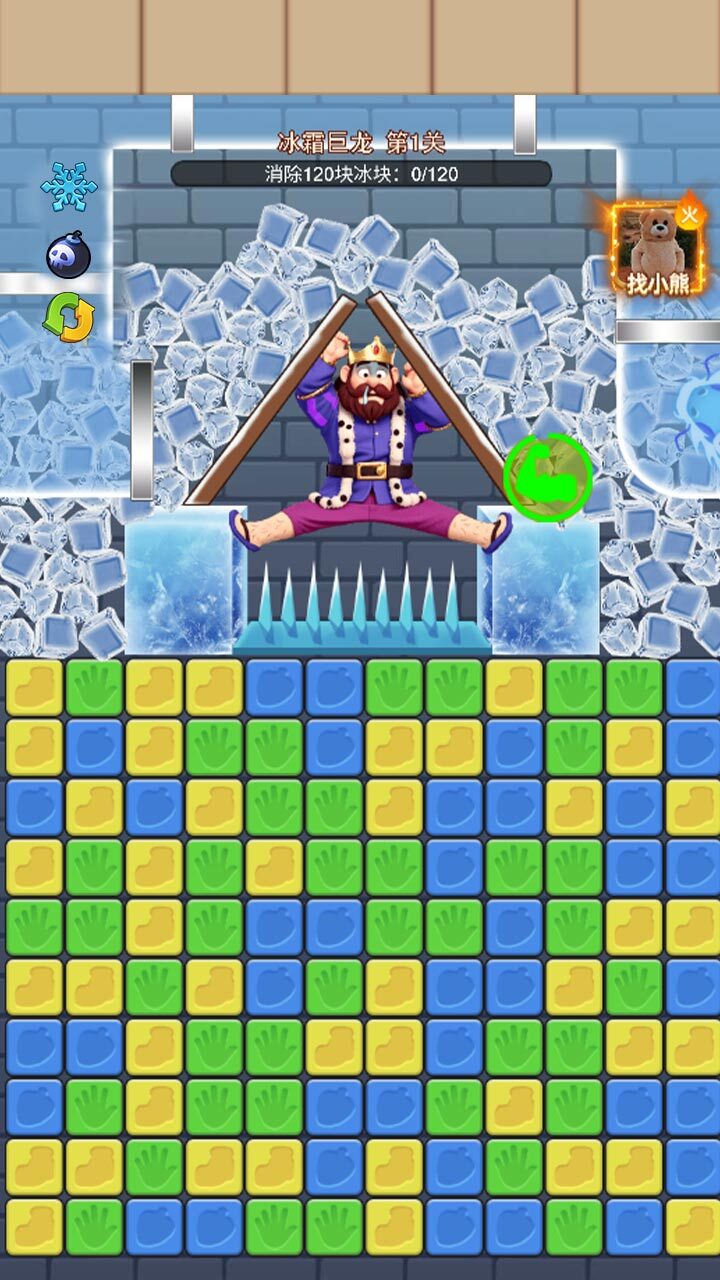720x1280 pixels.
Task: Activate the skull bomb power-up
Action: click(x=68, y=254)
